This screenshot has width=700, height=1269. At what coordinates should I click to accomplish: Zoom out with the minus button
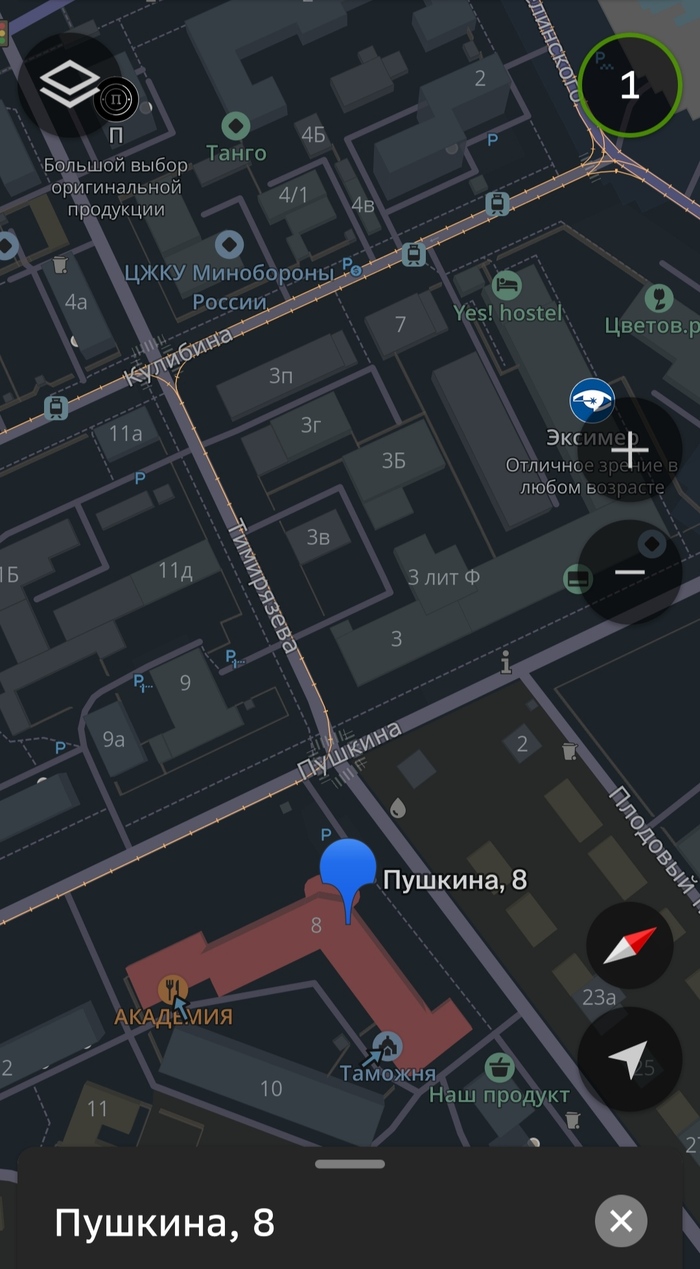click(x=630, y=572)
